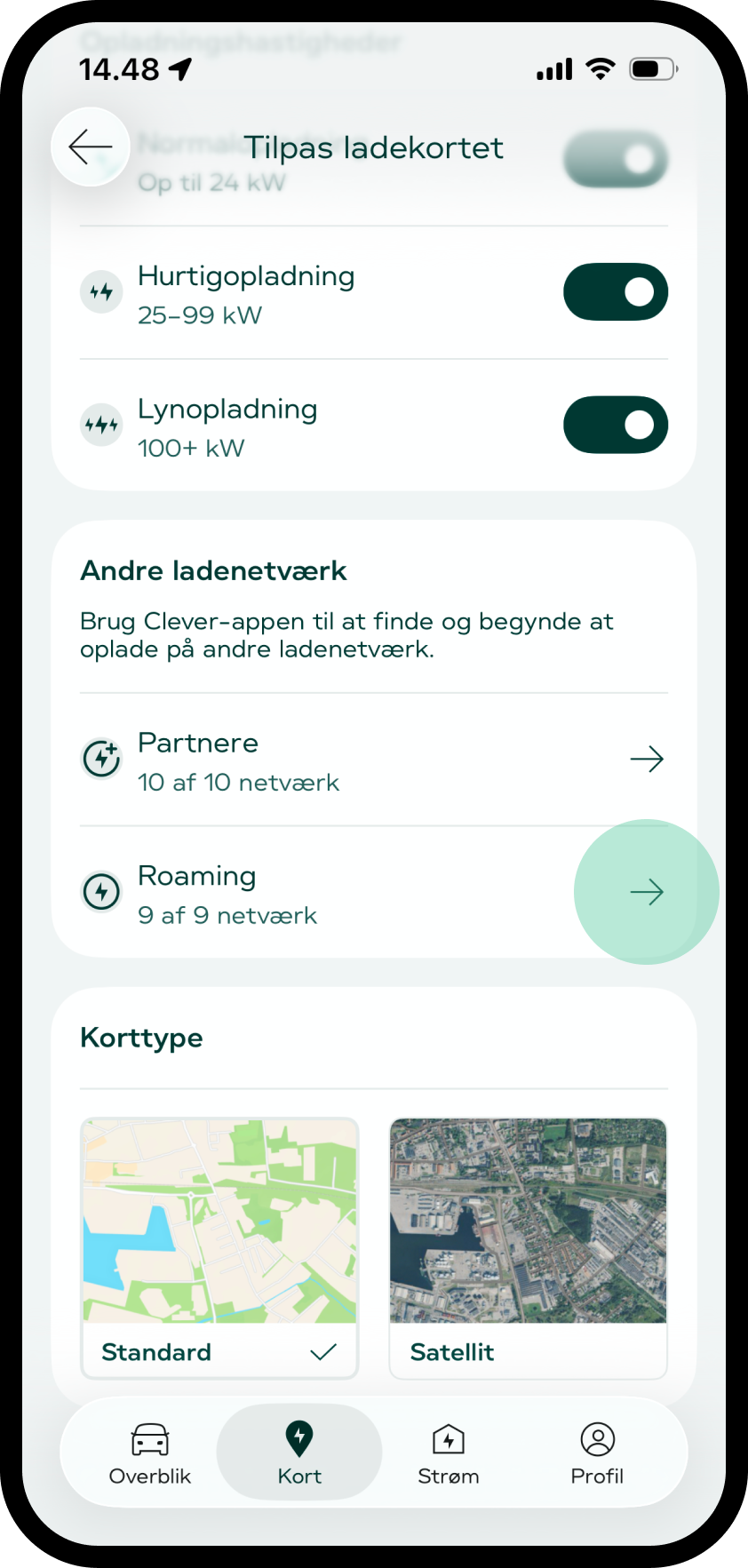Turn off the Lynopladning switch
The height and width of the screenshot is (1568, 748).
point(615,426)
